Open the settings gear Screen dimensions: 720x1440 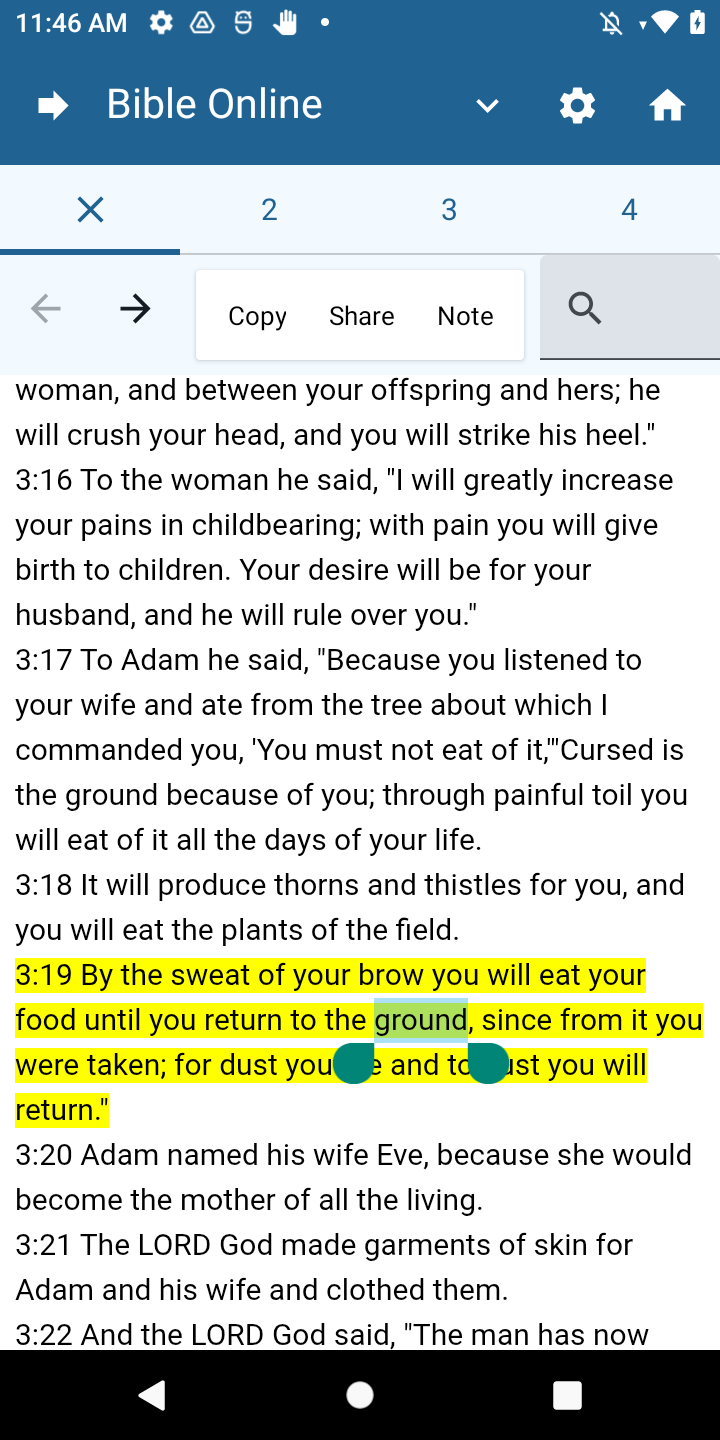pos(577,105)
